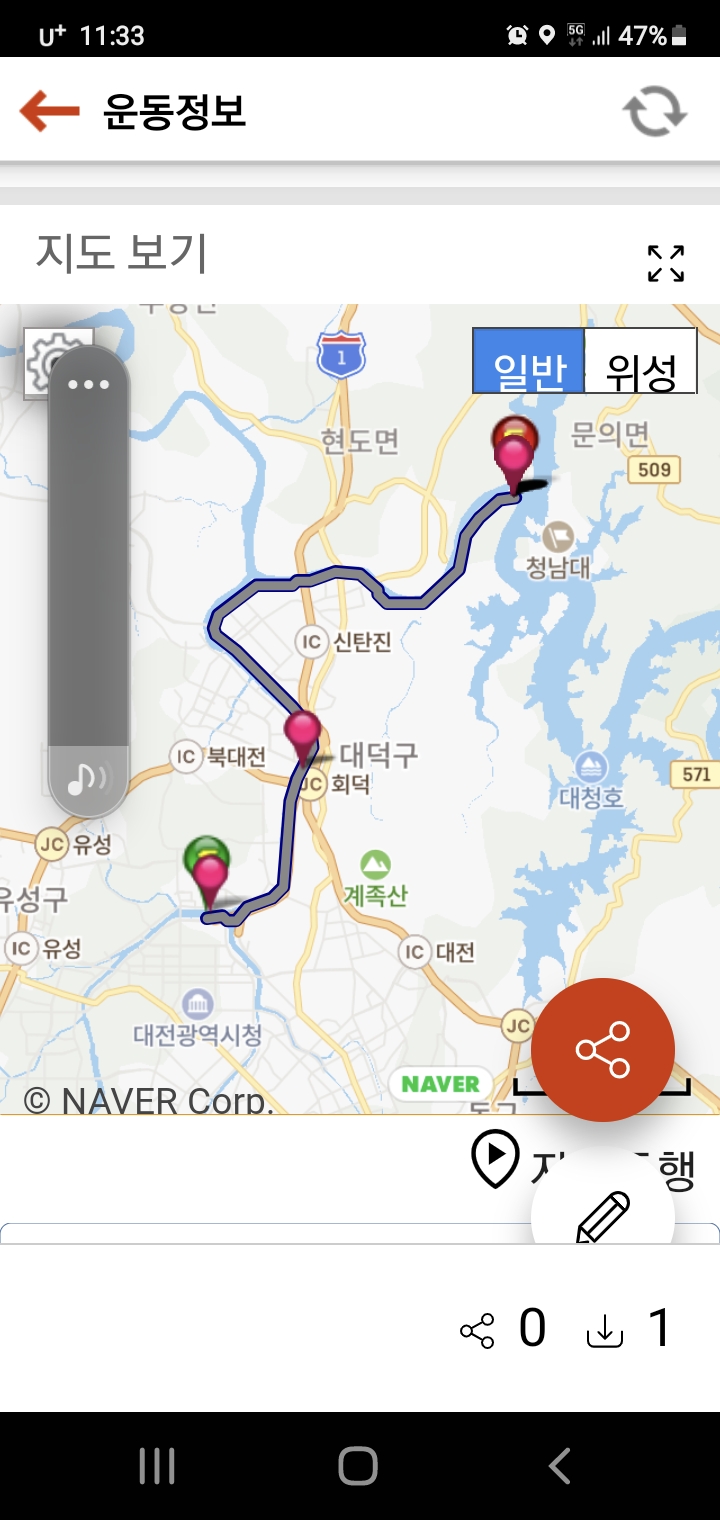Tap the pencil edit button
Image resolution: width=720 pixels, height=1520 pixels.
click(603, 1214)
